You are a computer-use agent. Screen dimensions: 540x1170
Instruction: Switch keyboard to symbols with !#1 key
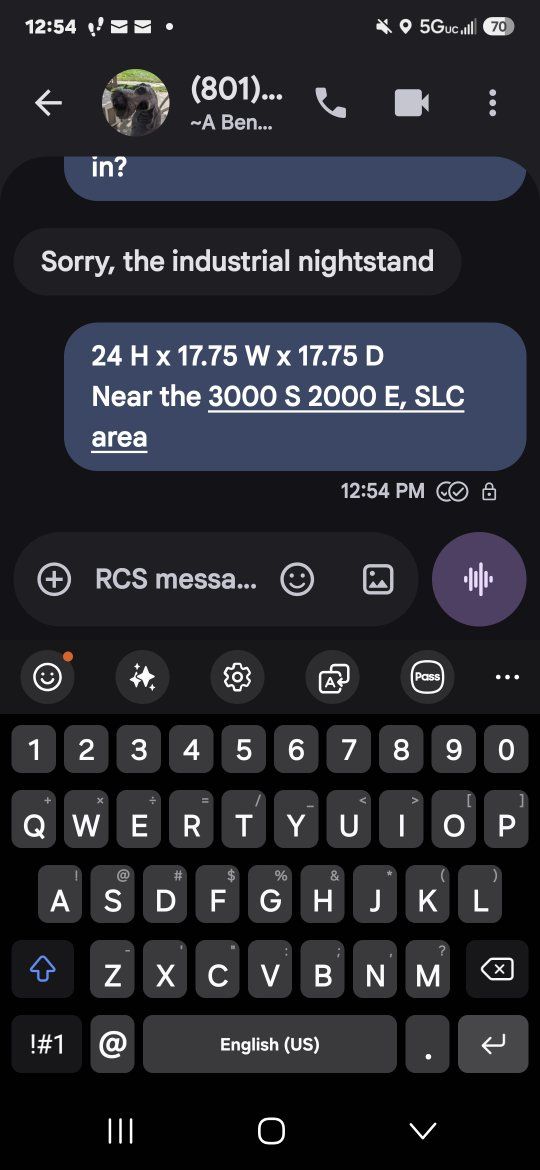click(x=46, y=1044)
